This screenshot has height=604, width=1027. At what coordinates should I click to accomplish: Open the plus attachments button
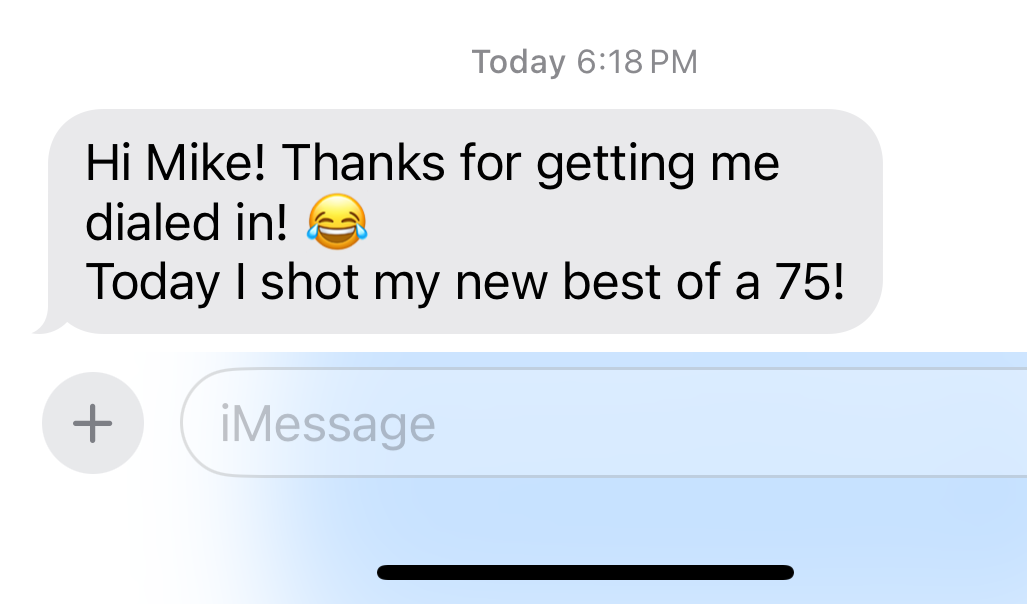pos(93,423)
